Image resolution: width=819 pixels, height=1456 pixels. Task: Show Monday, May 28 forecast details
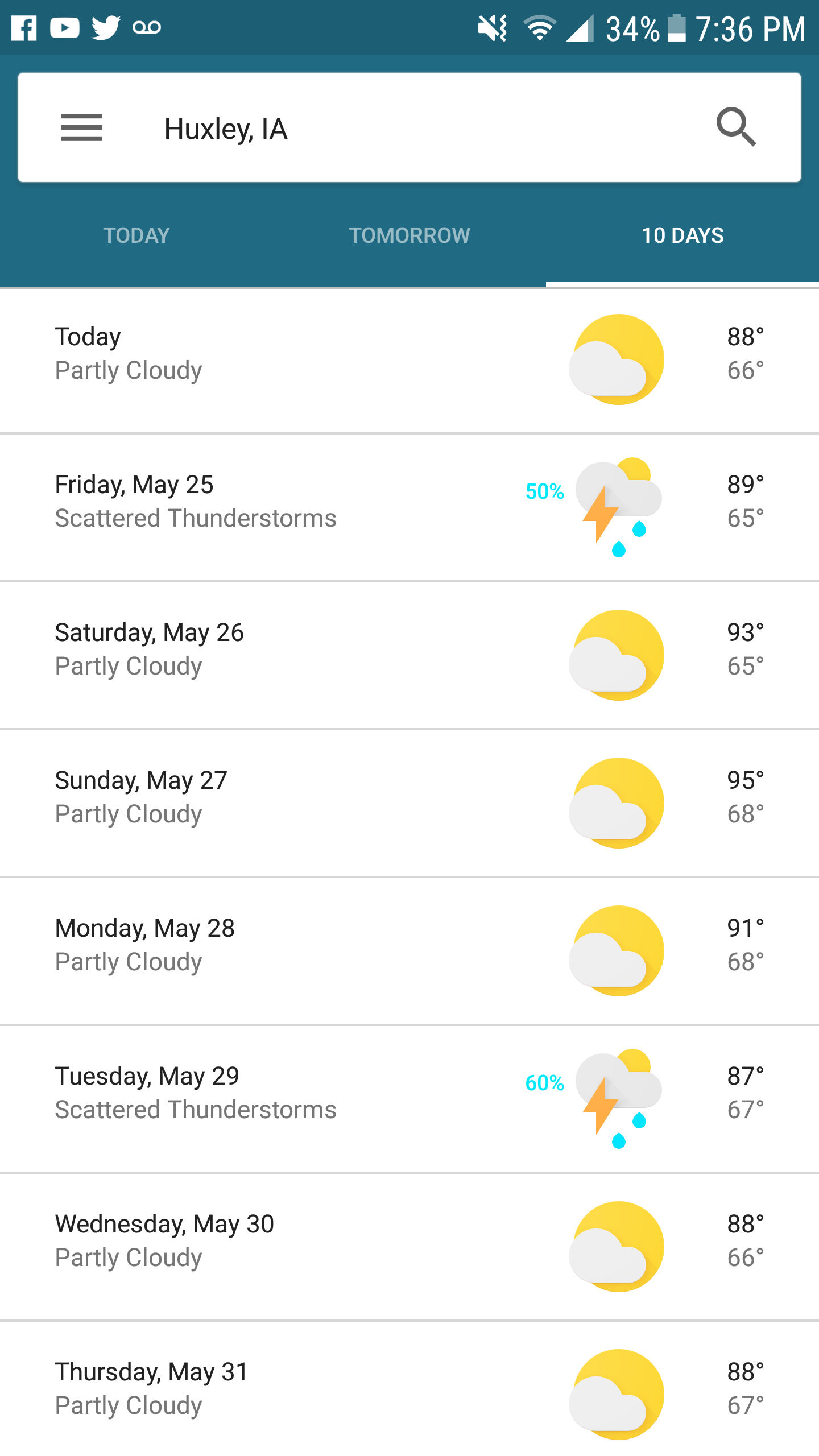coord(409,952)
